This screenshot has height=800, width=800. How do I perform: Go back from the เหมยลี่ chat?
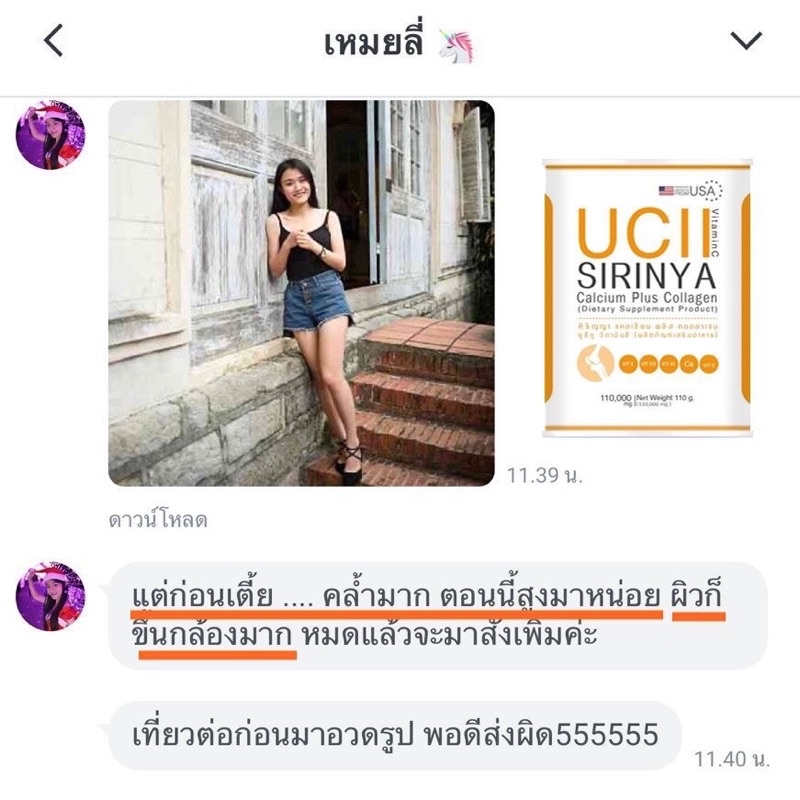54,40
